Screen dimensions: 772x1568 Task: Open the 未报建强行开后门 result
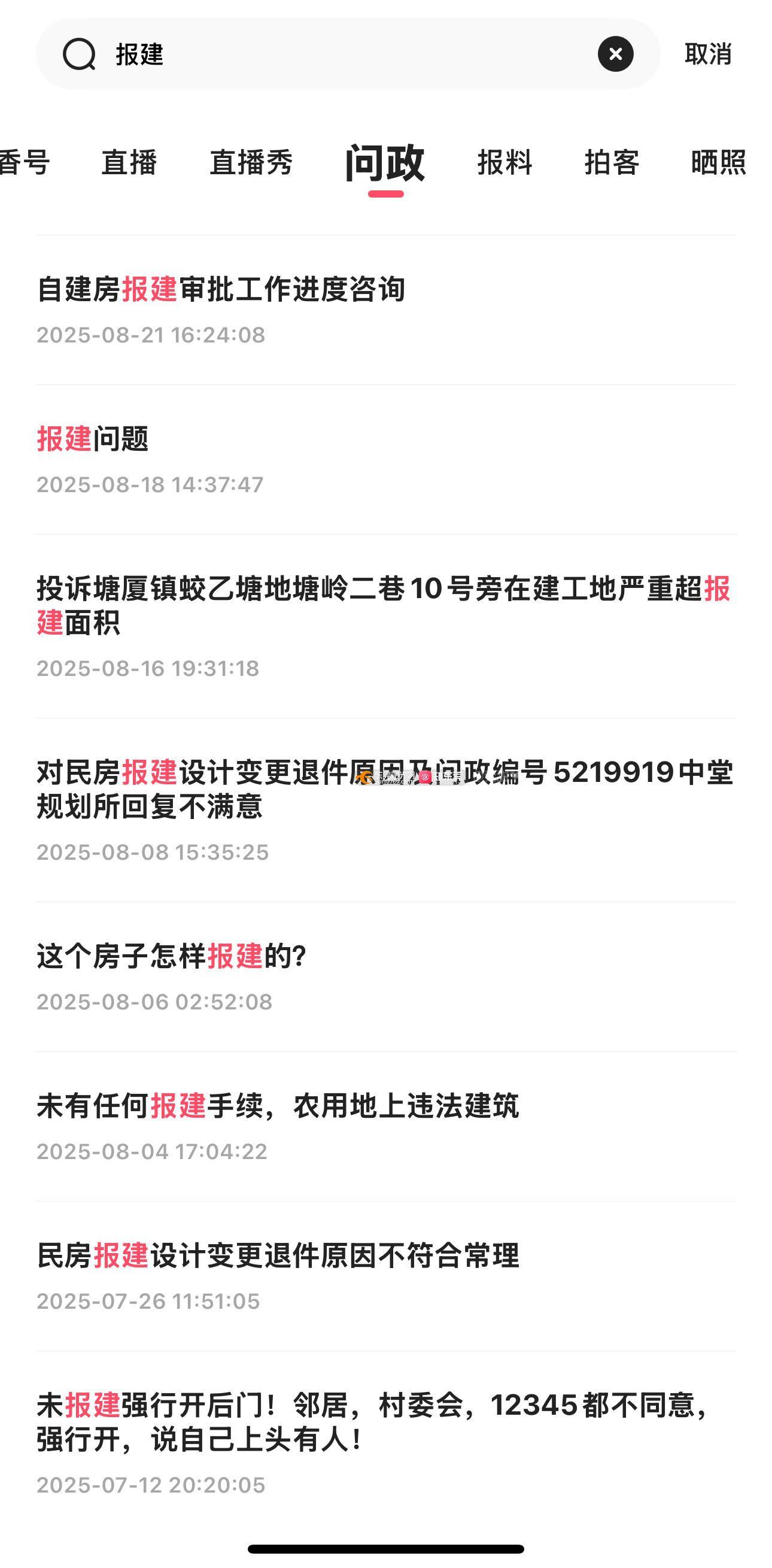click(372, 1423)
